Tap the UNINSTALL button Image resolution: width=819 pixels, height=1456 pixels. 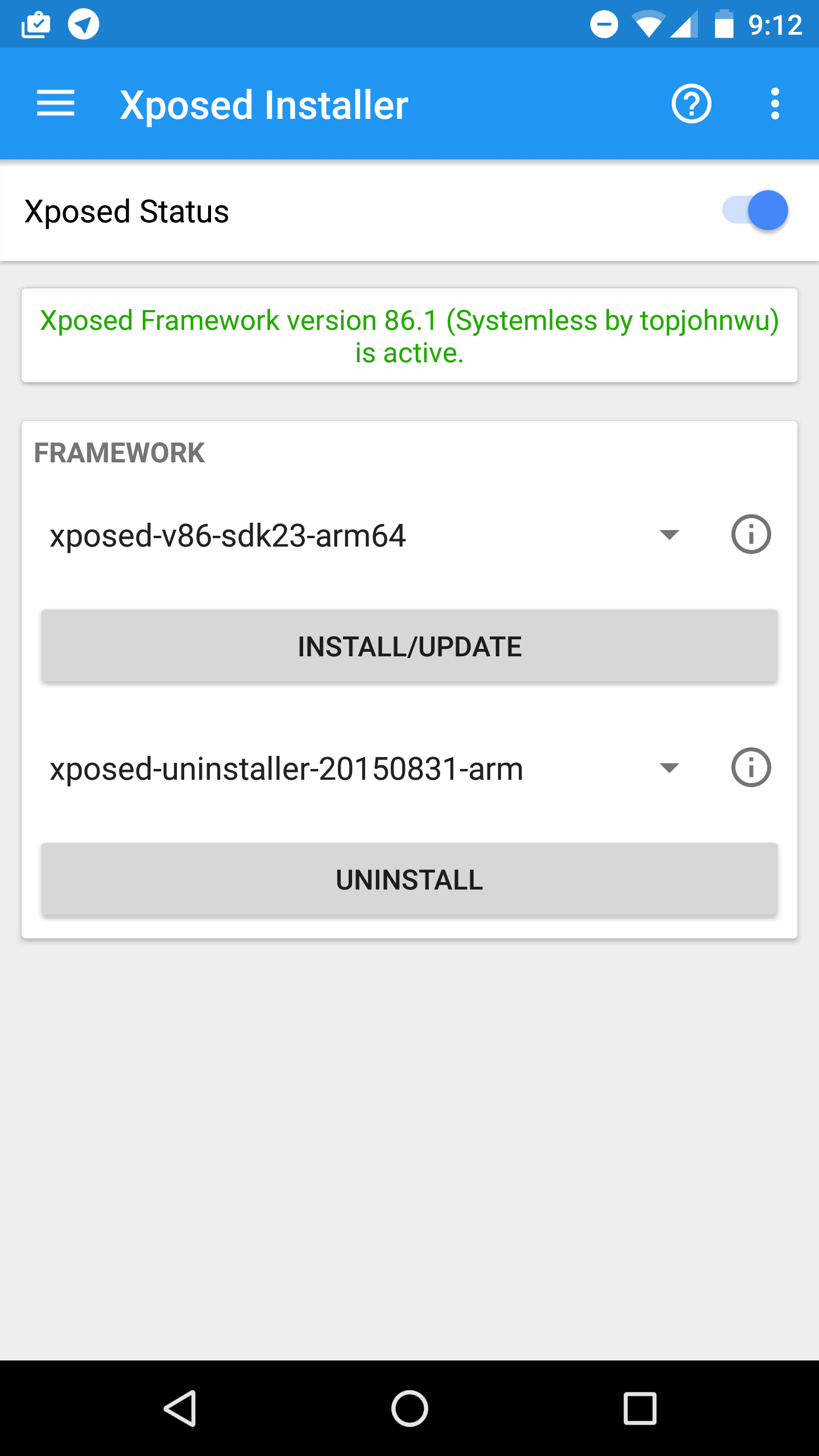(x=409, y=879)
